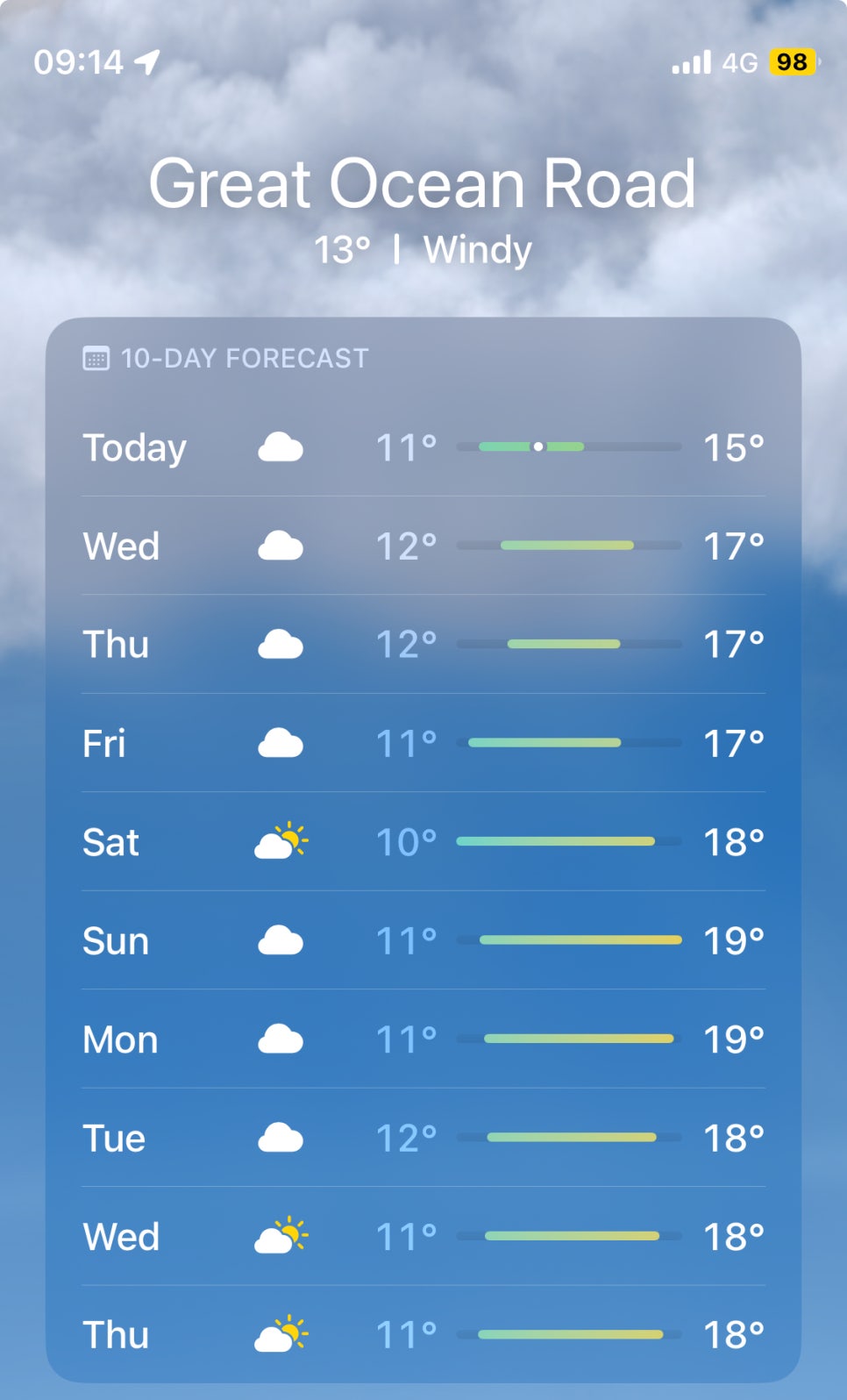The width and height of the screenshot is (847, 1400).
Task: View Mon forecast details
Action: [423, 1039]
